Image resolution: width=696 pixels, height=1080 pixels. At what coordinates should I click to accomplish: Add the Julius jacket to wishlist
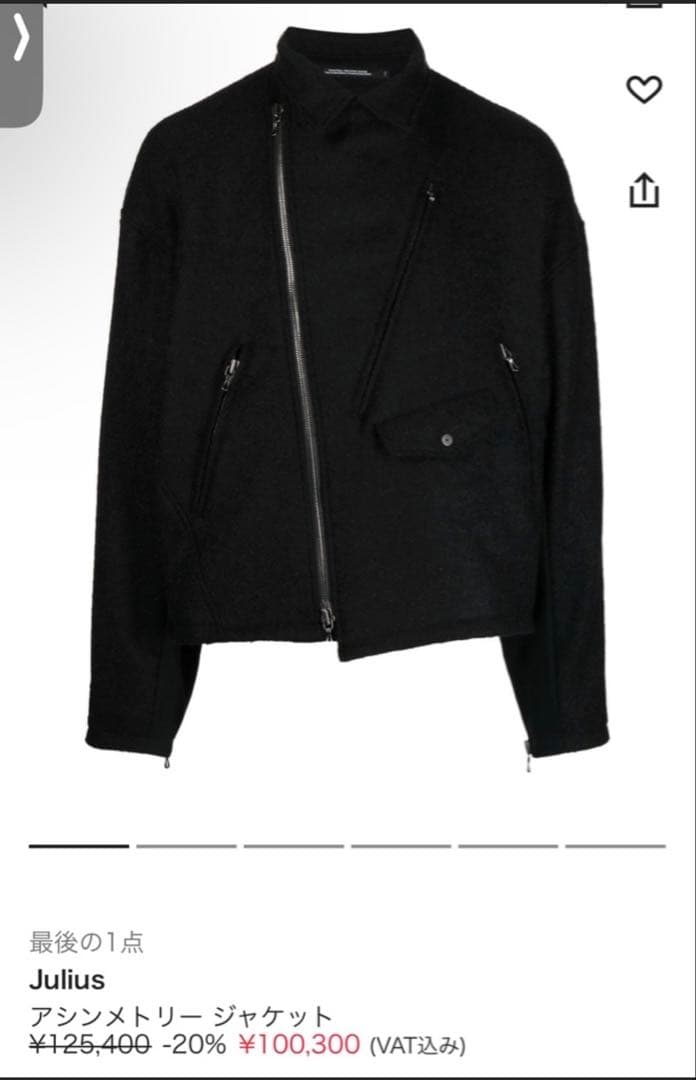[644, 90]
